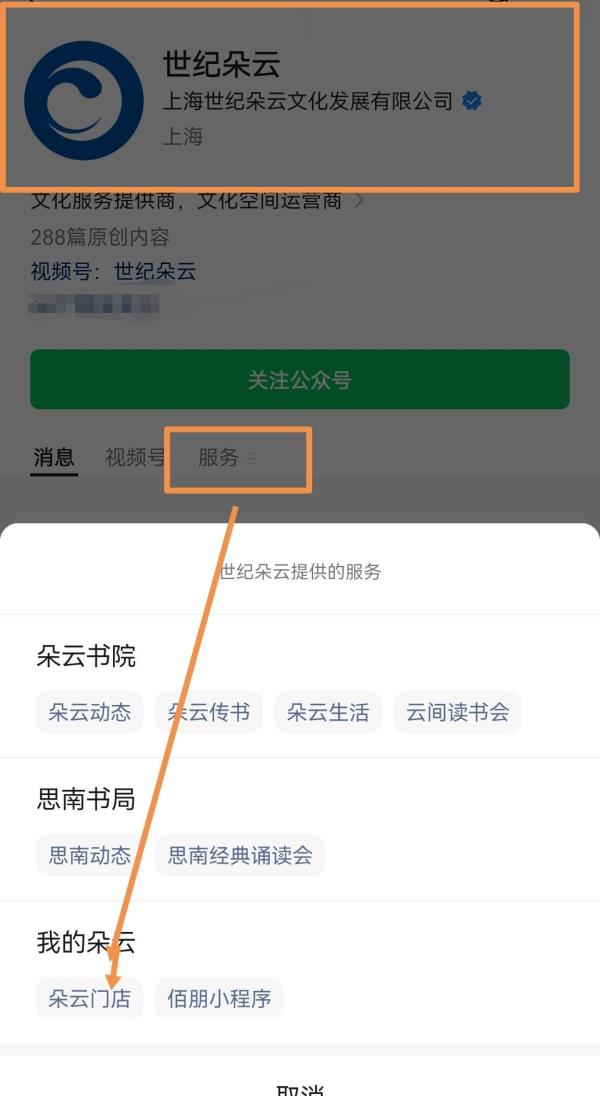Open the 朵云传书 service chip
Screen dimensions: 600x1096
tap(208, 712)
